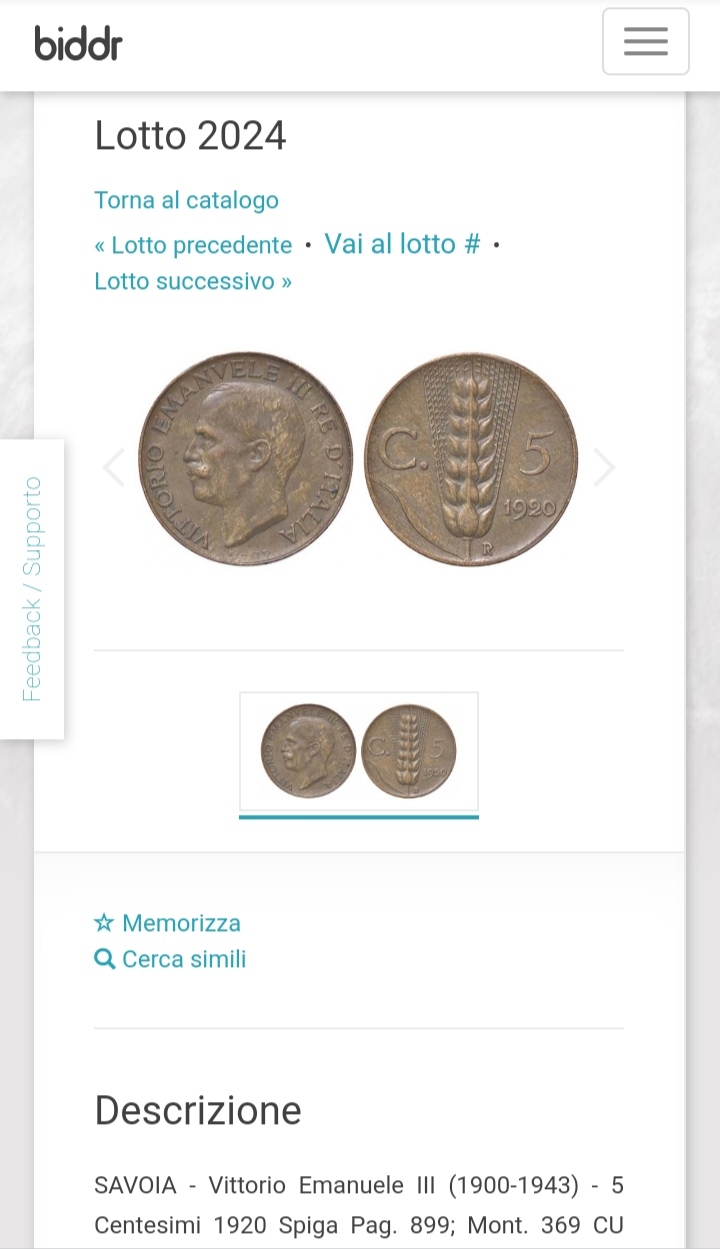Tap Memorizza to save this lot
This screenshot has width=720, height=1249.
[x=167, y=923]
